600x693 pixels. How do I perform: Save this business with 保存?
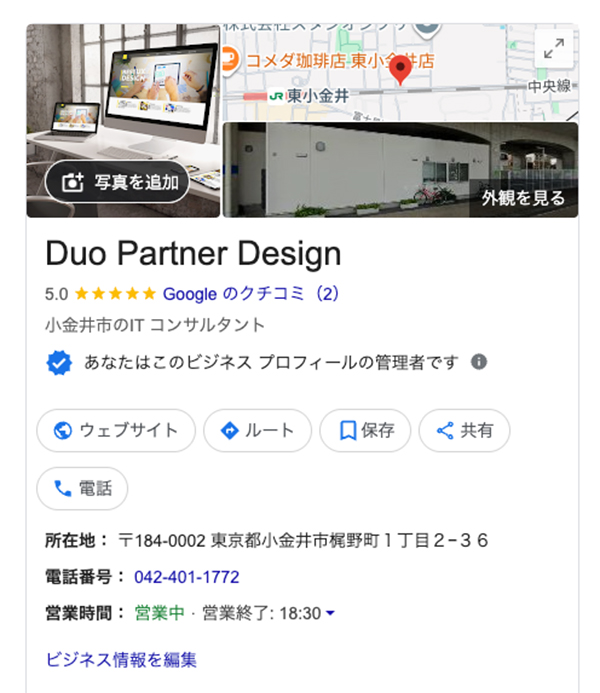click(365, 430)
